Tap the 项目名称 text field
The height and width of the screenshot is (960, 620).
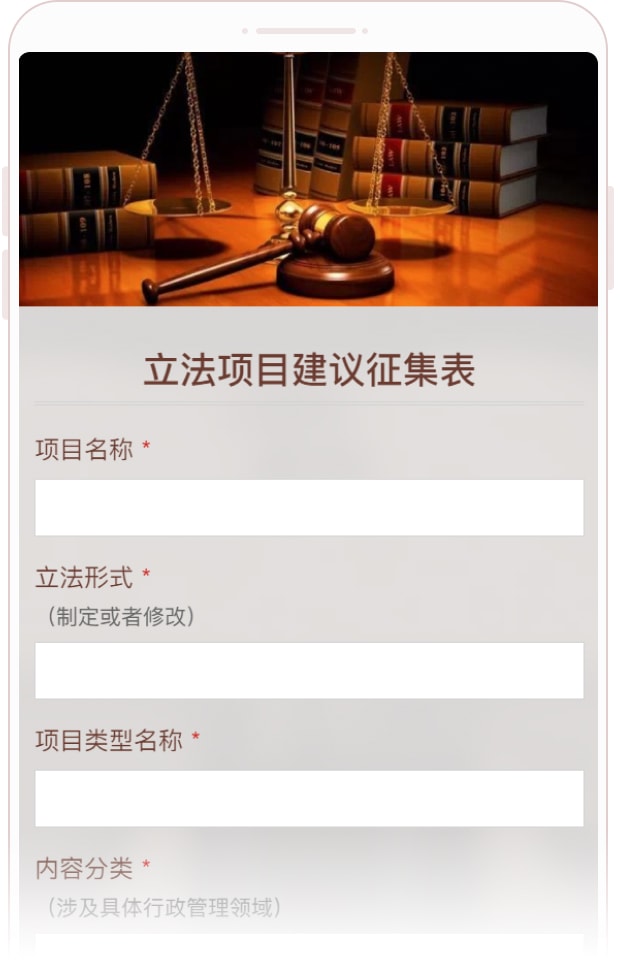(309, 507)
